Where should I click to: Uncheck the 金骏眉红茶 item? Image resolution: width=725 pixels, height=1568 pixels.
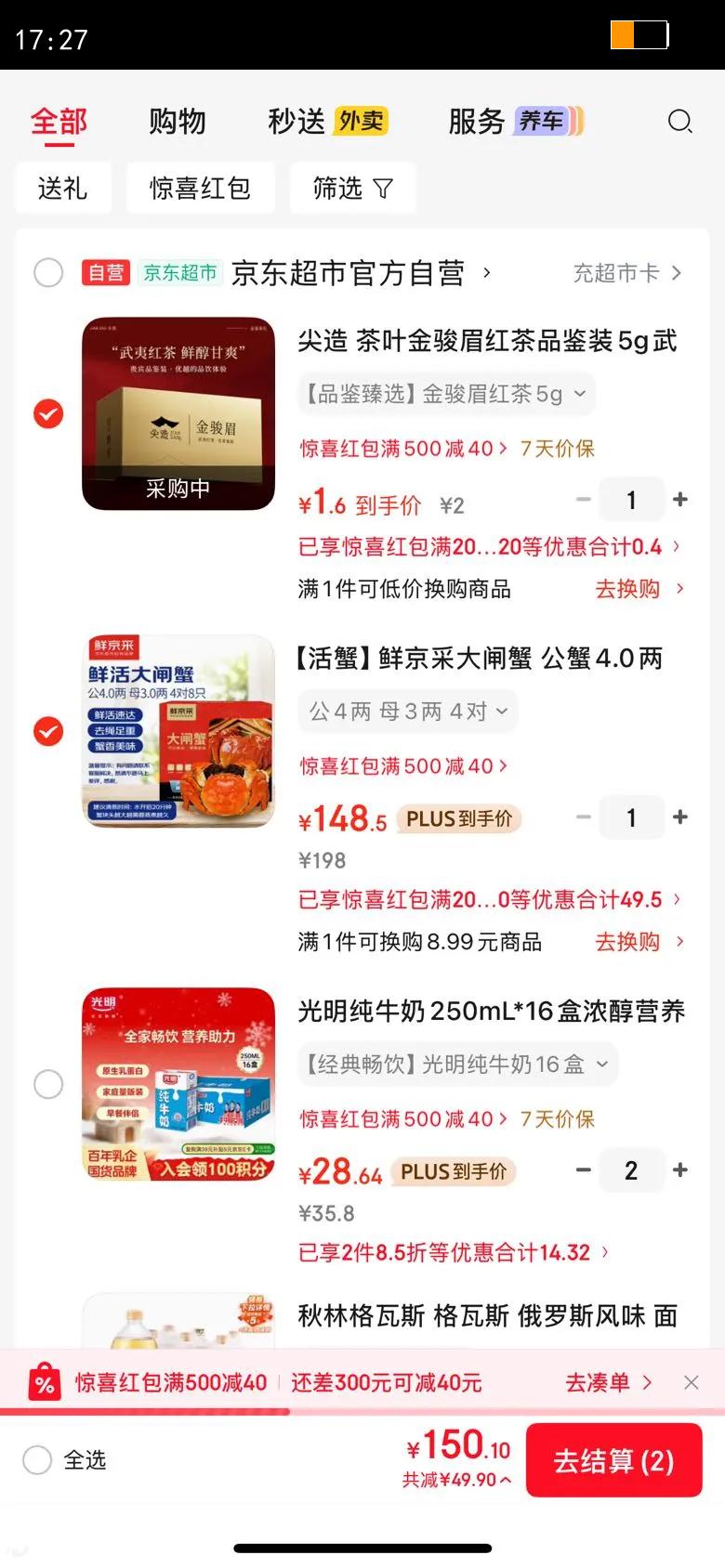pos(48,413)
